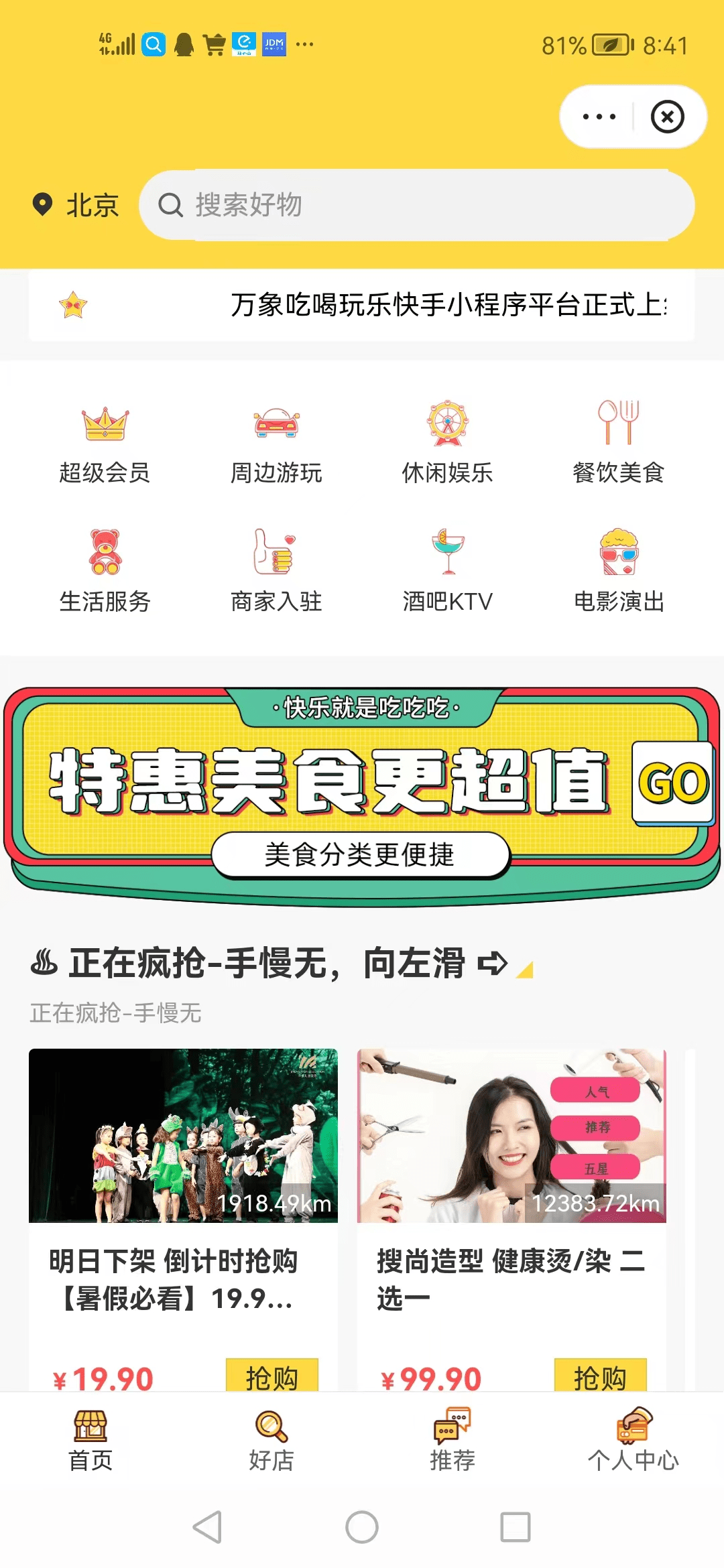Tap the system back button
Image resolution: width=724 pixels, height=1568 pixels.
(207, 1527)
